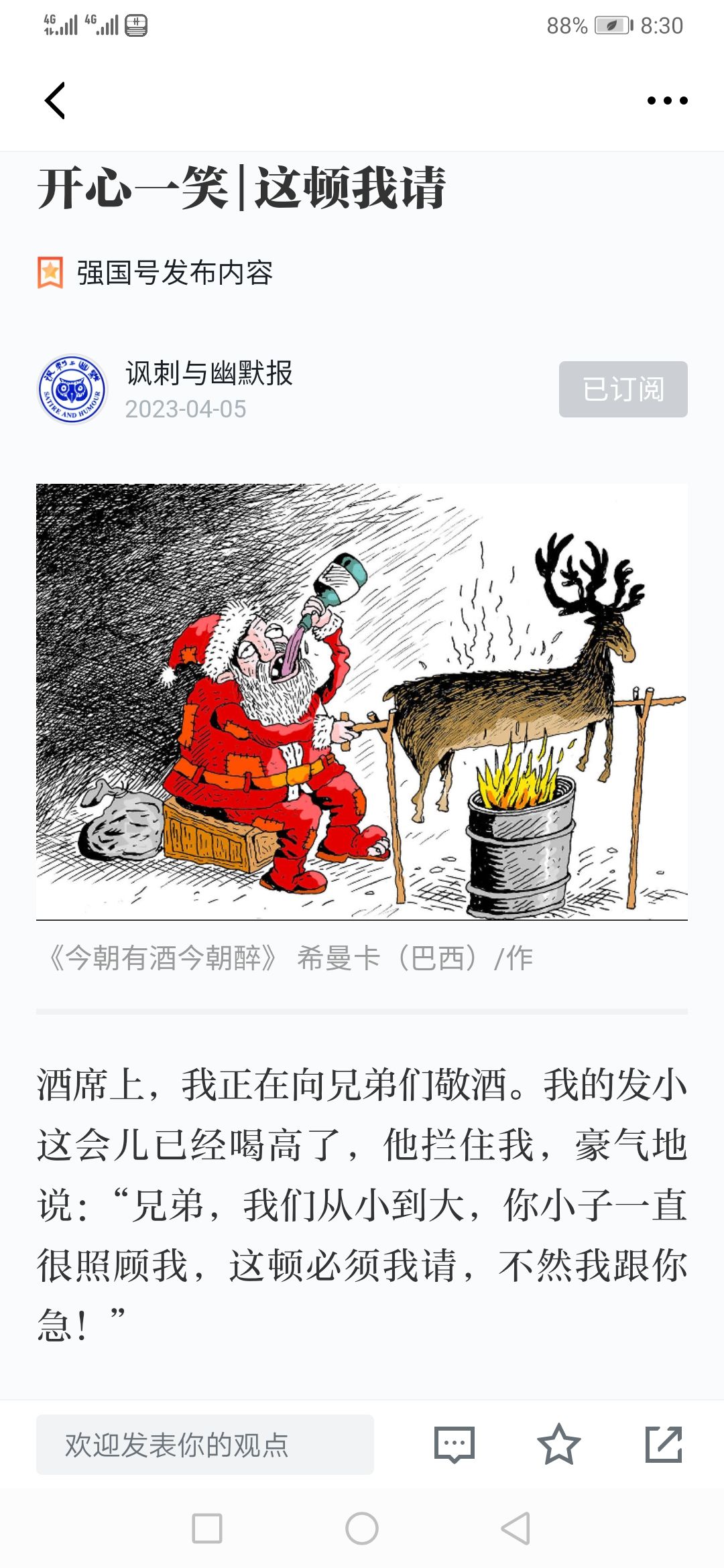This screenshot has width=724, height=1568.
Task: Share this article via share icon
Action: point(664,1445)
